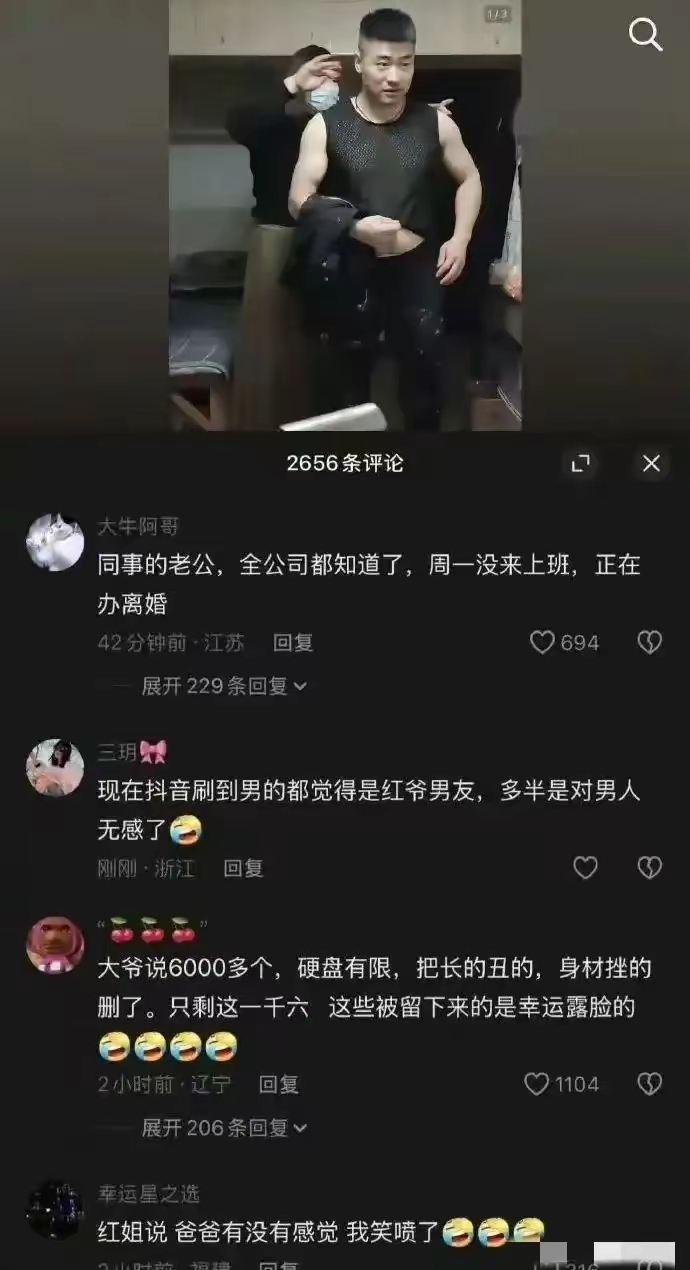The width and height of the screenshot is (690, 1270).
Task: Expand 206 replies under the cherries user's comment
Action: [x=224, y=1128]
